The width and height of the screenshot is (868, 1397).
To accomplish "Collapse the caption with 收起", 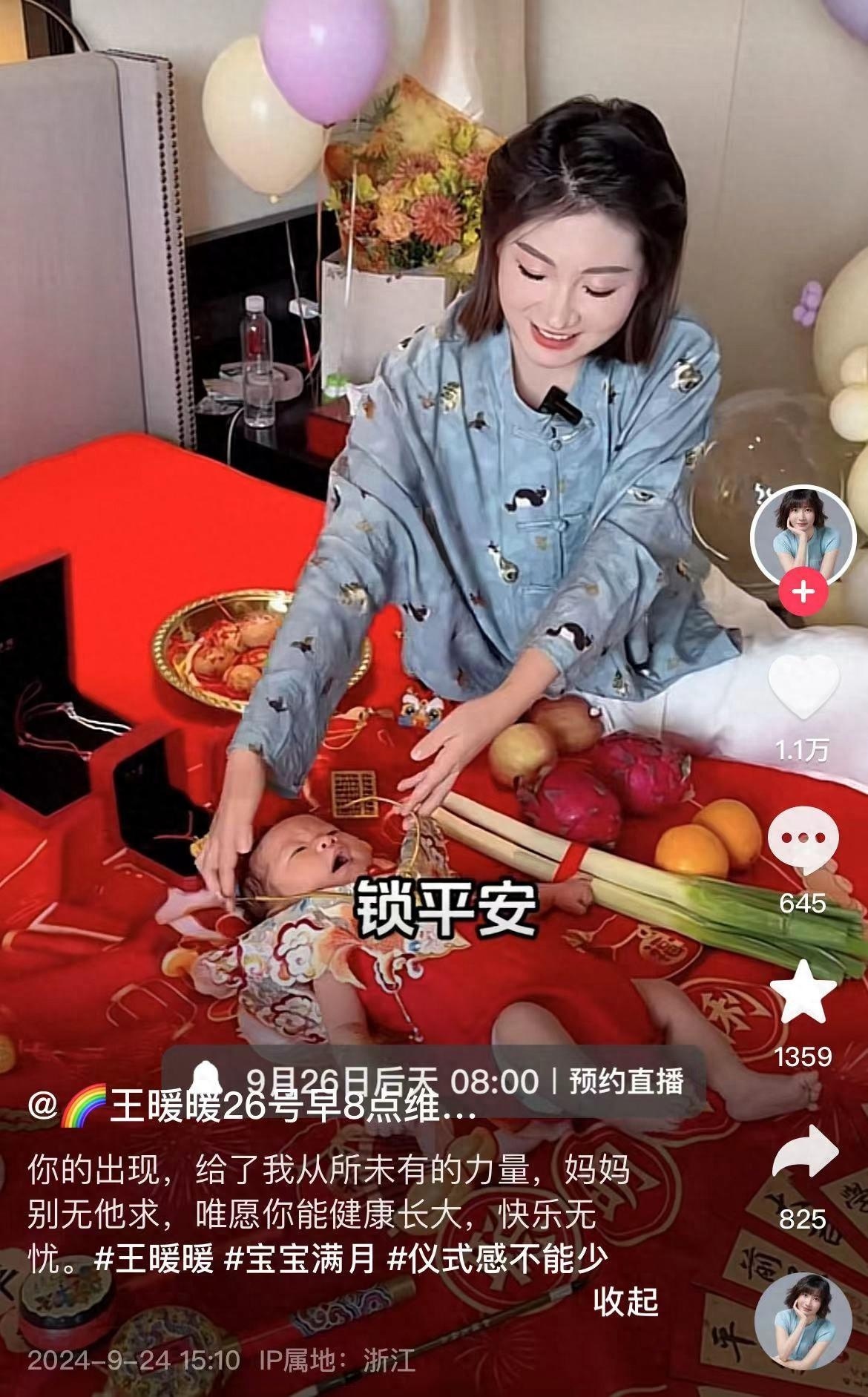I will pyautogui.click(x=625, y=1301).
